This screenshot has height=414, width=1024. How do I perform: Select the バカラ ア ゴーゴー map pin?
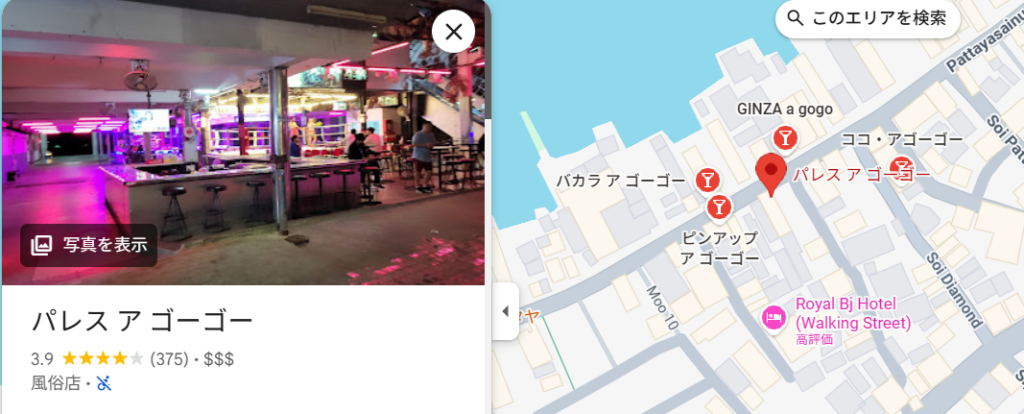[x=708, y=179]
